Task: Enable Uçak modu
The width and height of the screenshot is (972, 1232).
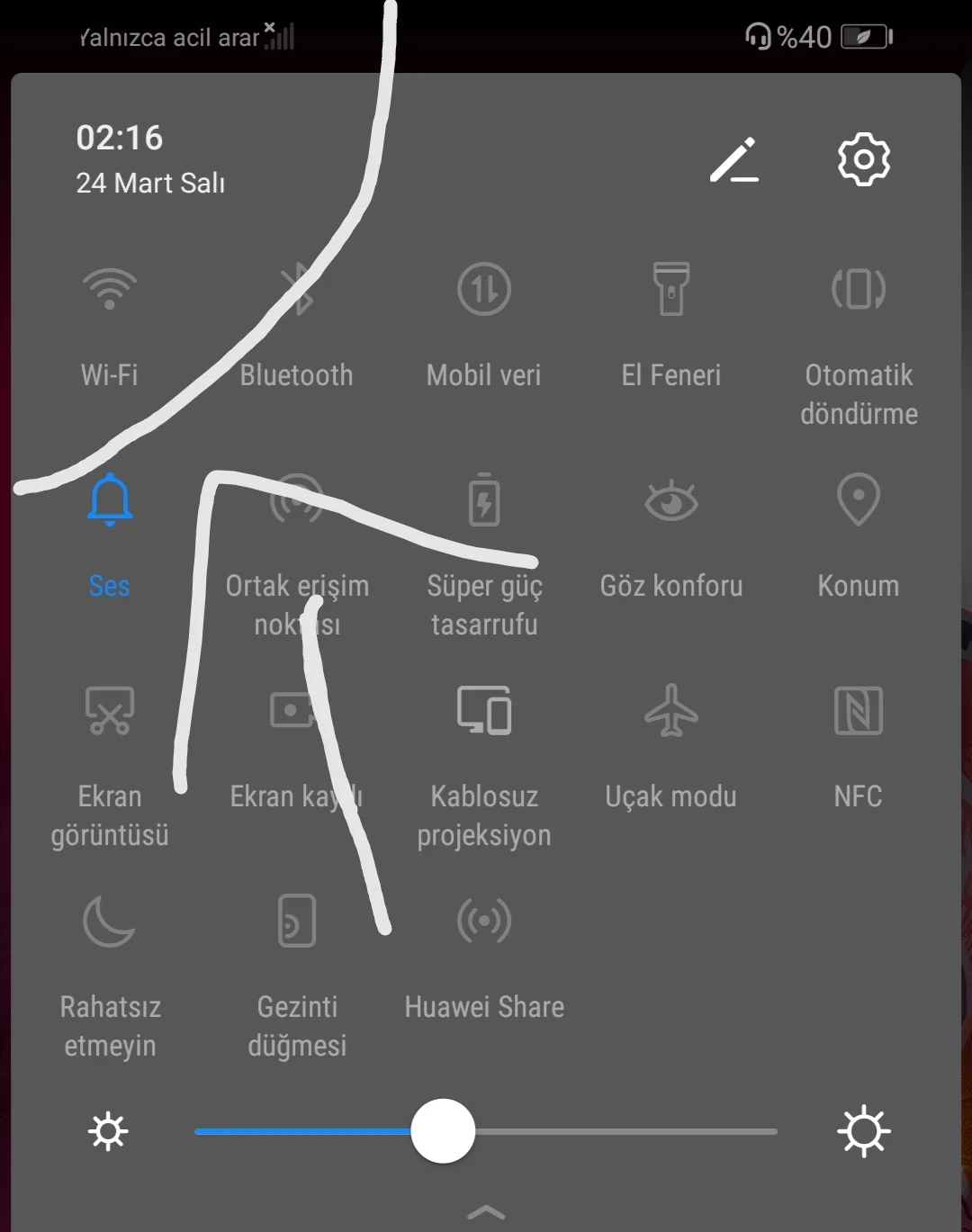Action: (671, 711)
